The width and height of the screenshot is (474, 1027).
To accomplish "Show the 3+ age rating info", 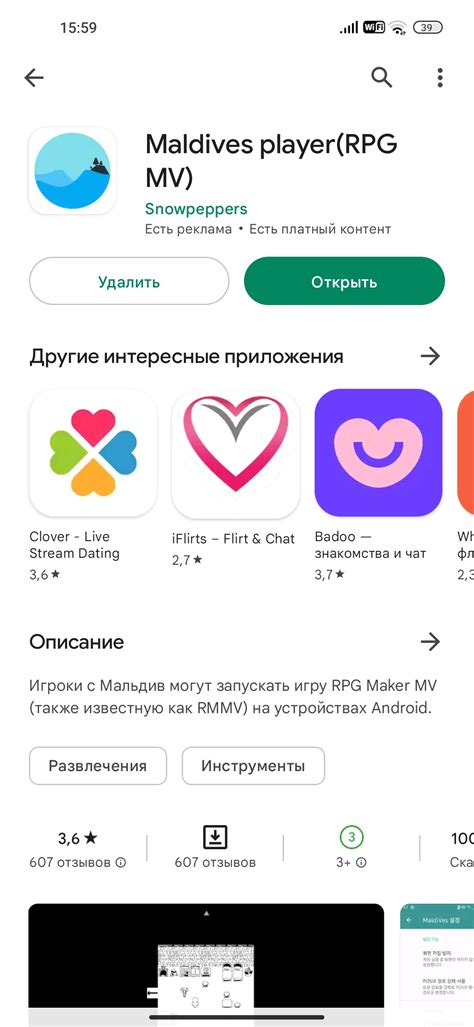I will pyautogui.click(x=352, y=848).
